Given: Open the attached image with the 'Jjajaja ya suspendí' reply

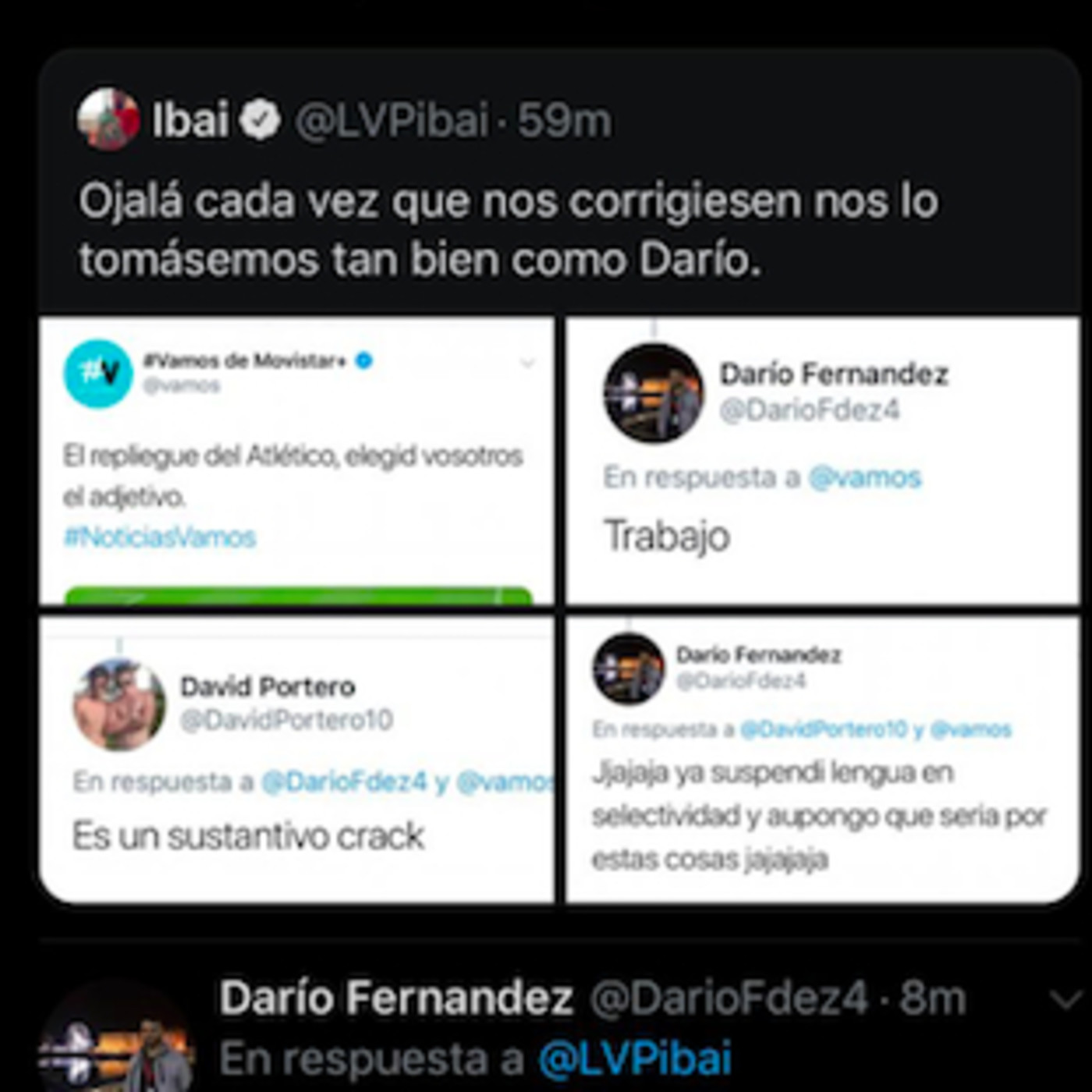Looking at the screenshot, I should pos(823,760).
